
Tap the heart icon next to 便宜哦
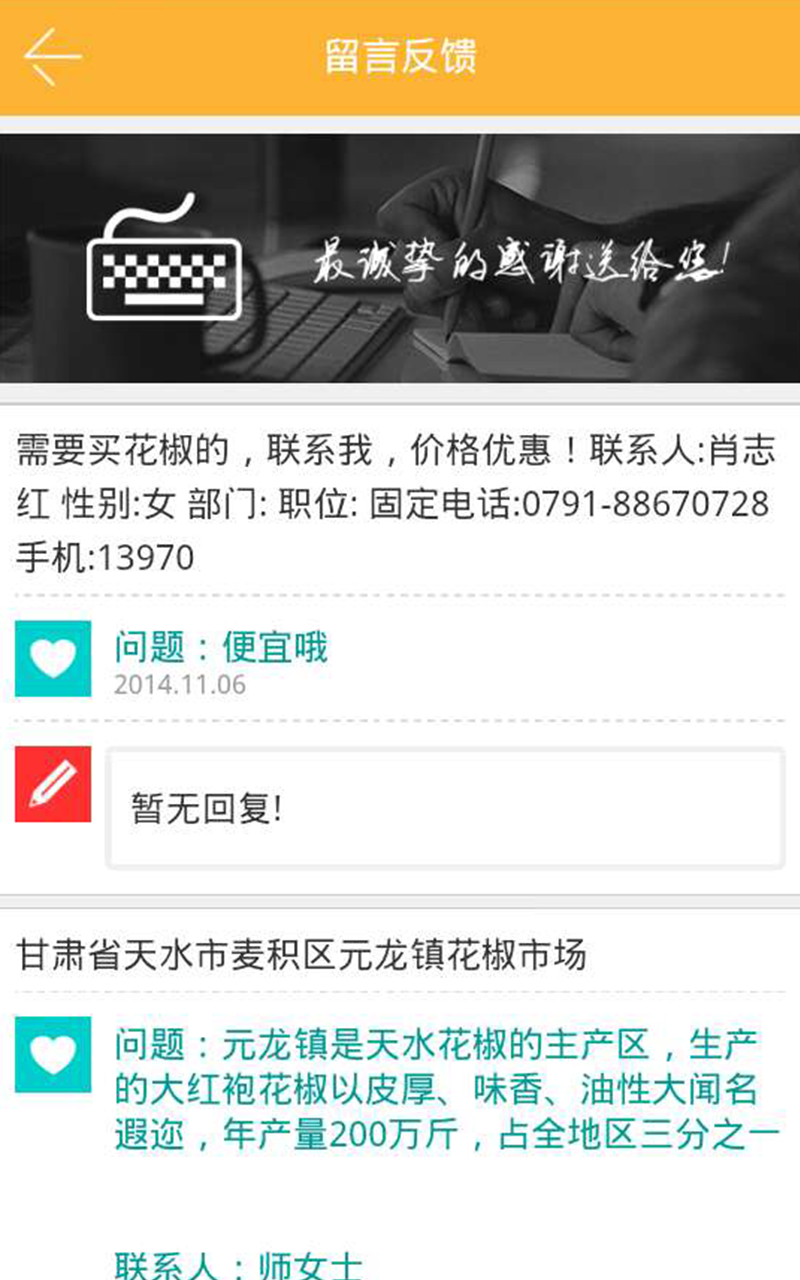[x=53, y=658]
